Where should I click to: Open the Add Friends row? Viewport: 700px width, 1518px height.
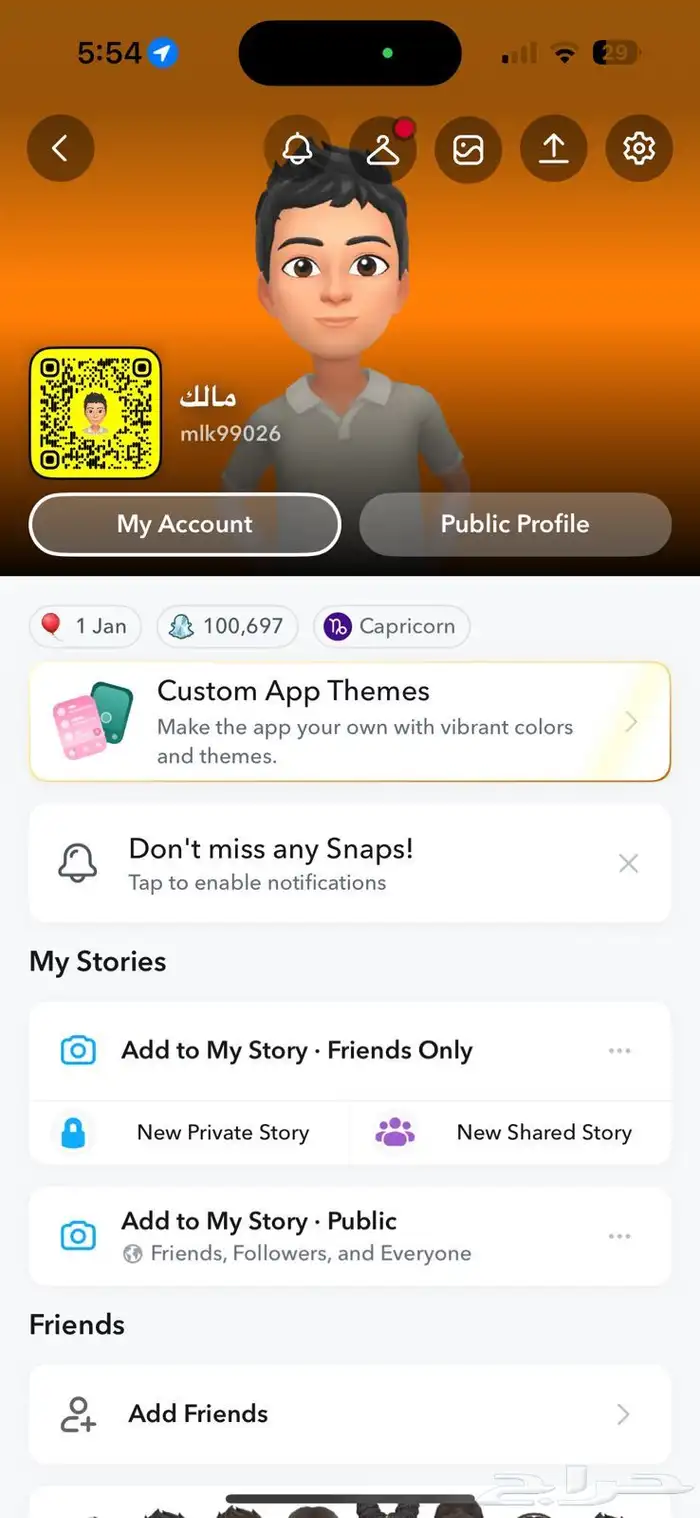350,1414
